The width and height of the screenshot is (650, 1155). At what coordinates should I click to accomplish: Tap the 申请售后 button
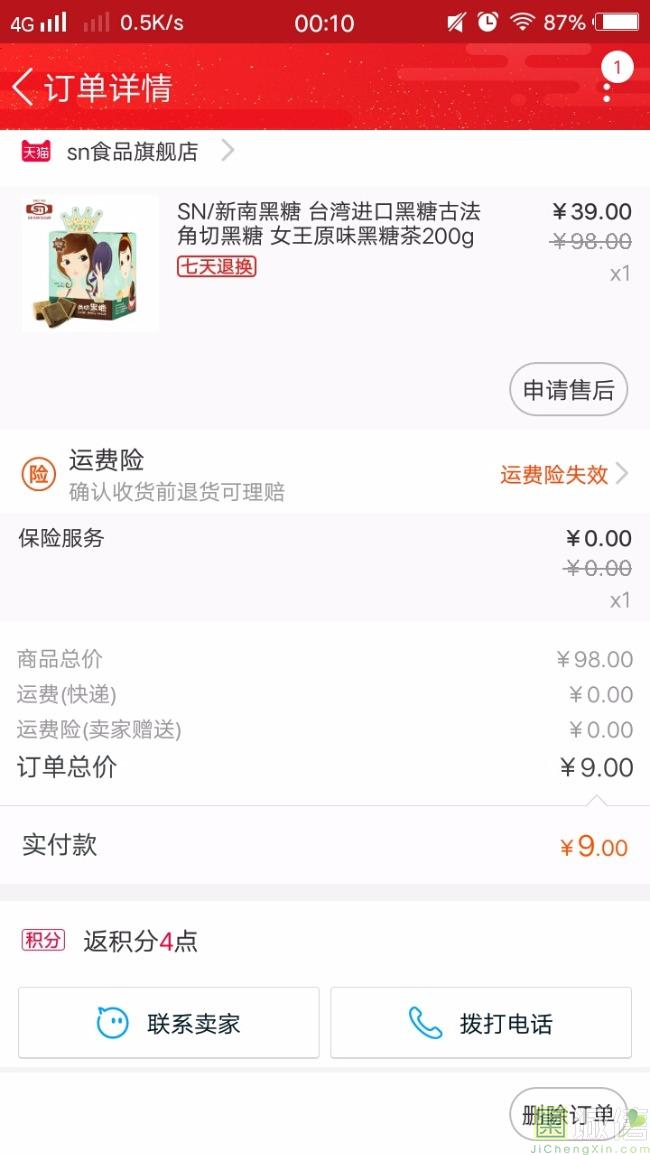(568, 390)
